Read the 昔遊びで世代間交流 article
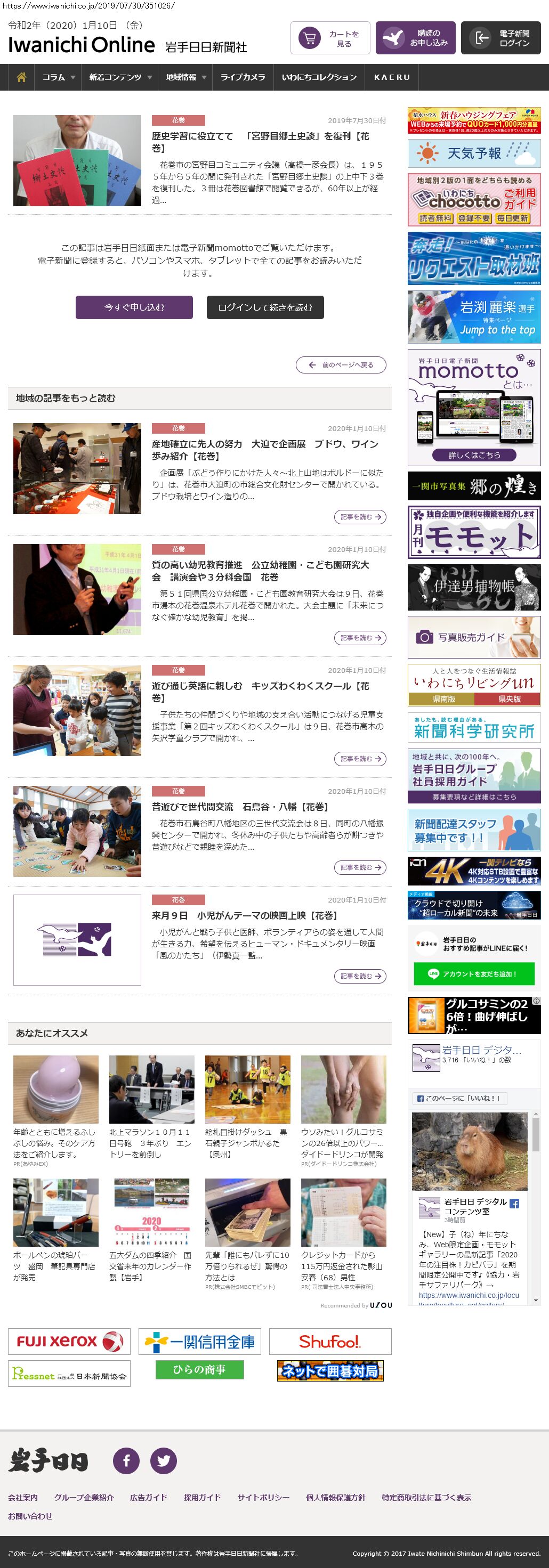This screenshot has width=549, height=1568. pyautogui.click(x=240, y=807)
